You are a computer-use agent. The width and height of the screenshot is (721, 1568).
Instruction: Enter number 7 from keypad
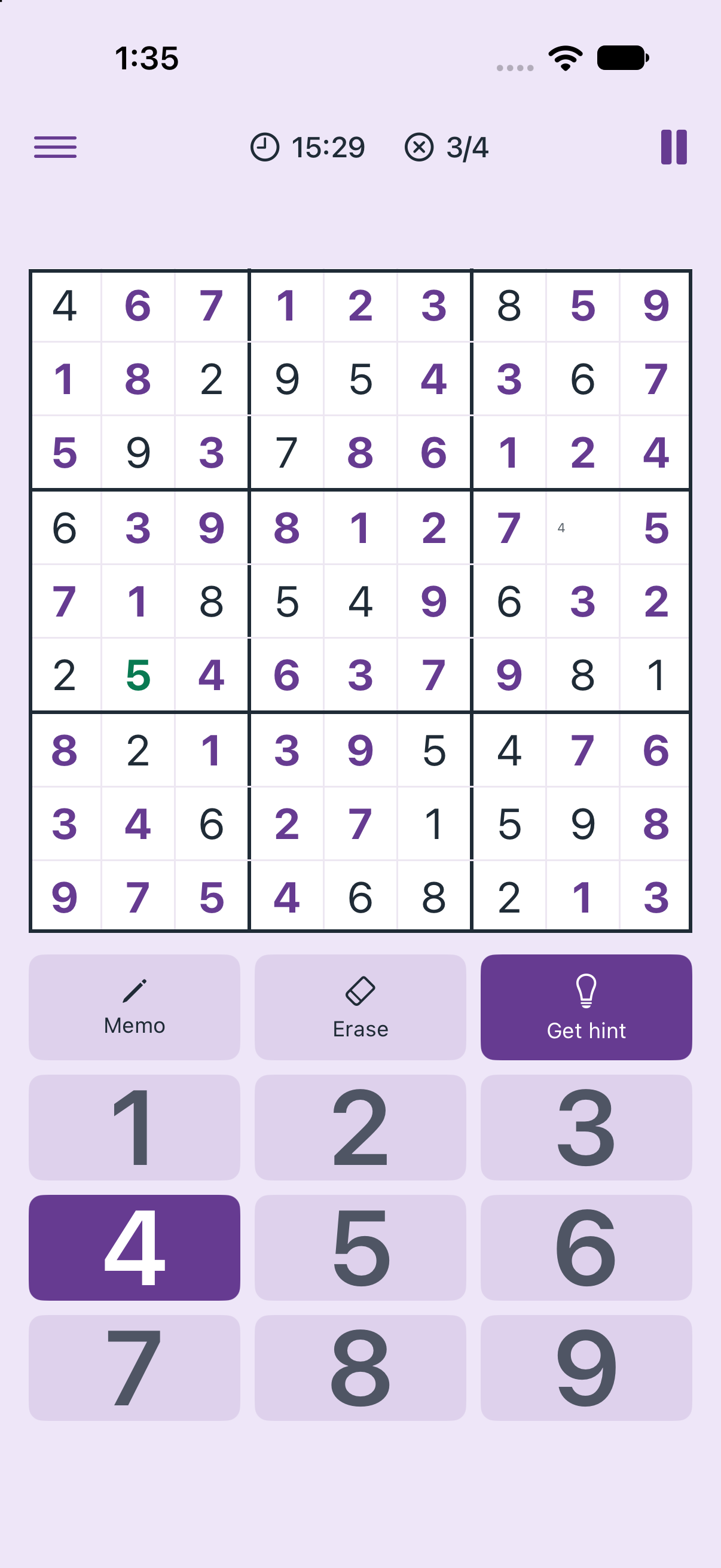[x=135, y=1367]
